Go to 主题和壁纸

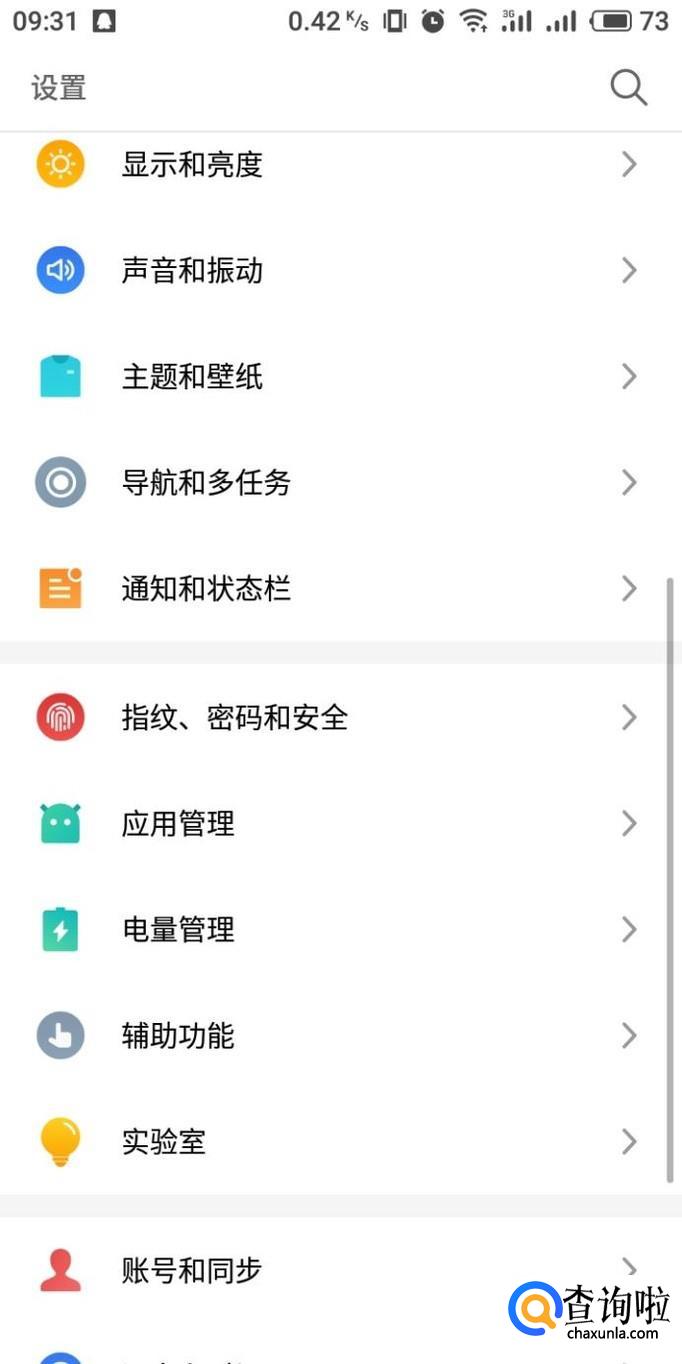pyautogui.click(x=192, y=377)
